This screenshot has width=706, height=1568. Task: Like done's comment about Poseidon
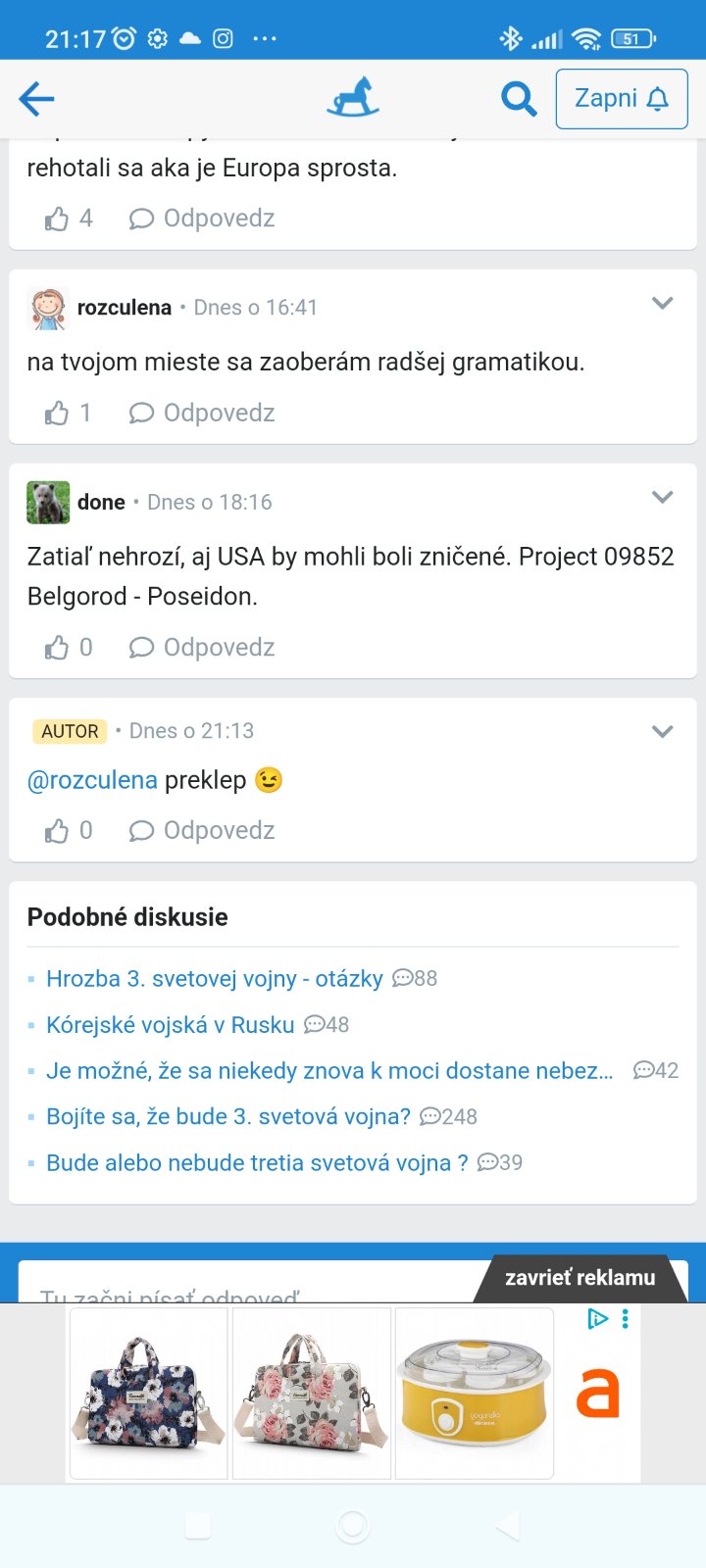pos(57,648)
